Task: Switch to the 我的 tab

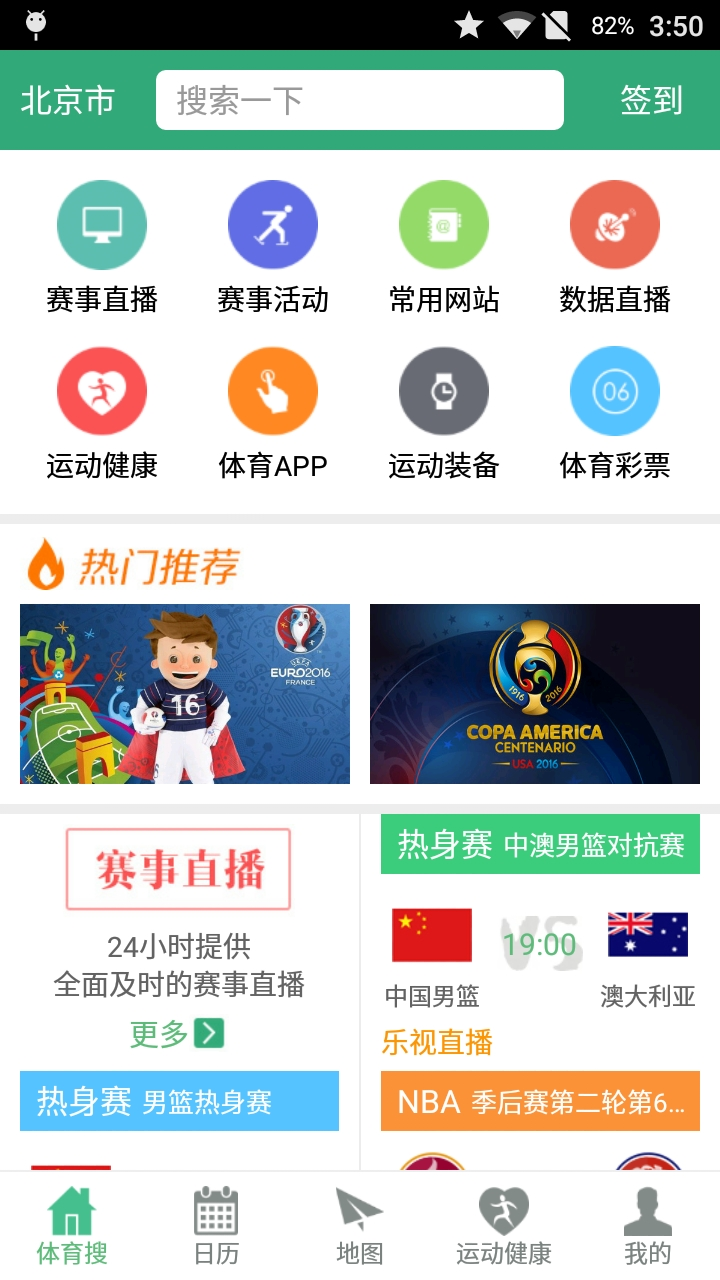Action: (648, 1226)
